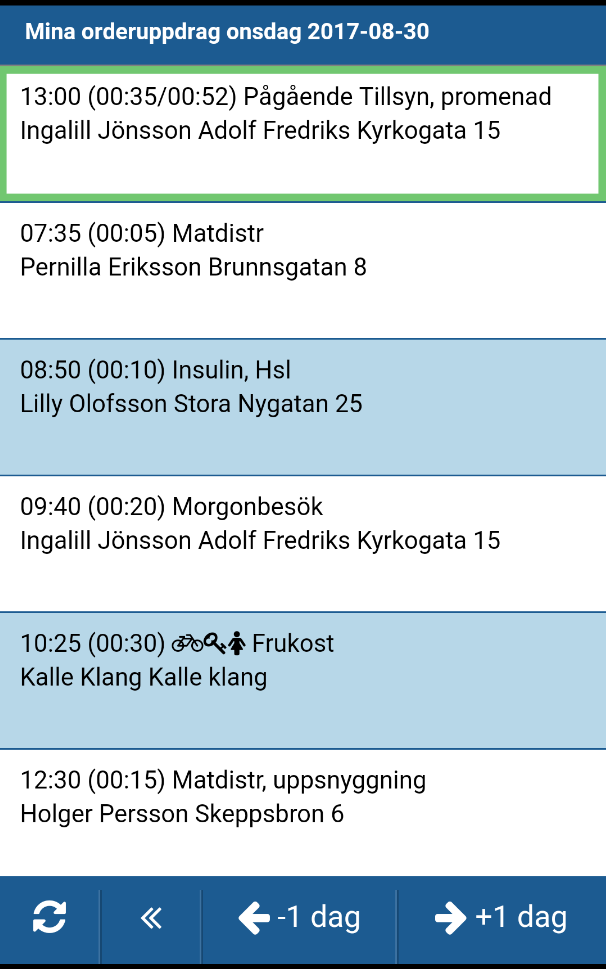Screen dimensions: 606x969
Task: Open the 10:25 Frukost order for Kalle Klang
Action: click(303, 680)
